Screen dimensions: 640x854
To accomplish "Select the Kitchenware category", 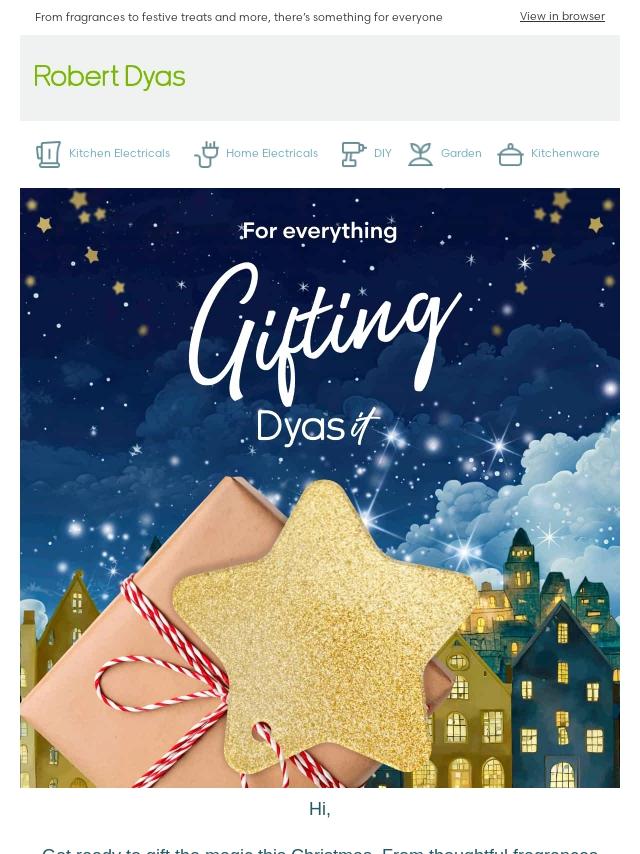I will [x=549, y=154].
